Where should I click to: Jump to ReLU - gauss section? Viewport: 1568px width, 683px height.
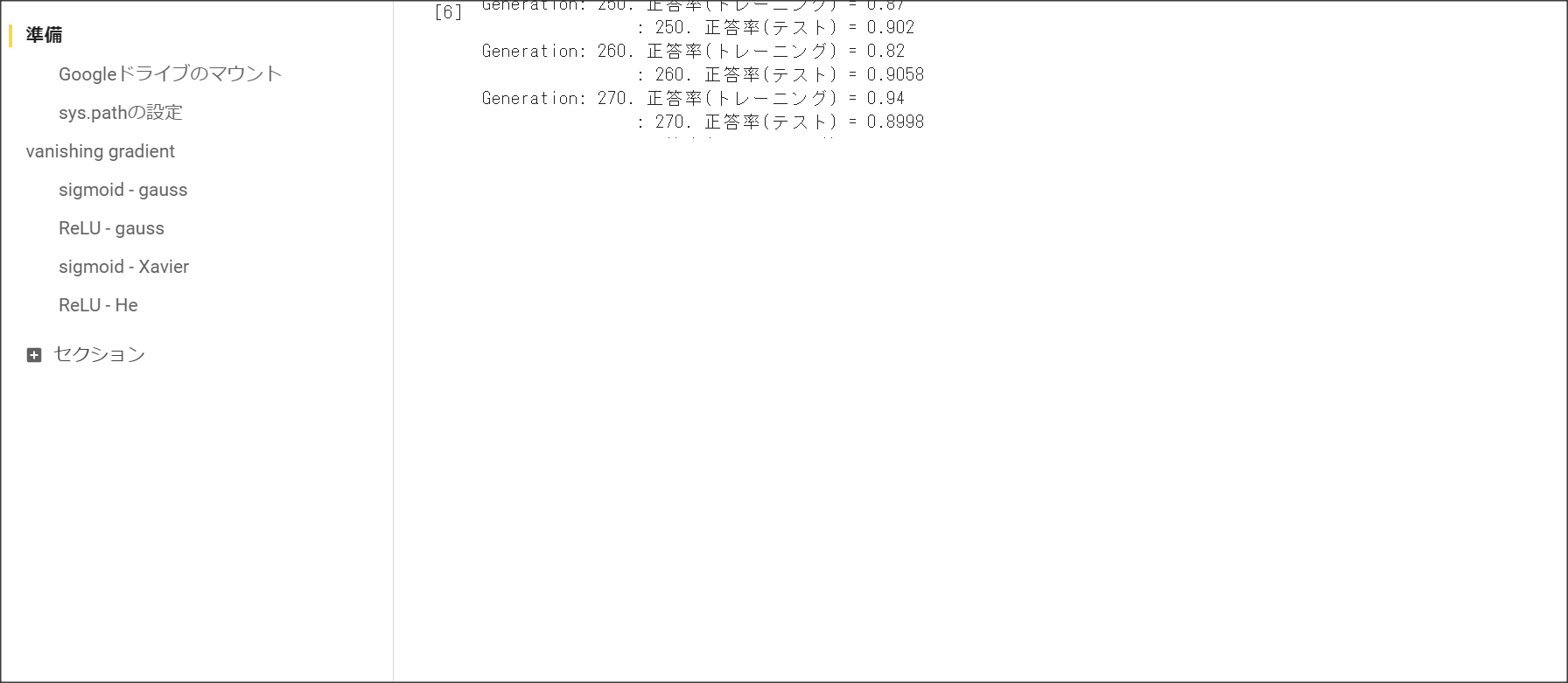coord(111,228)
